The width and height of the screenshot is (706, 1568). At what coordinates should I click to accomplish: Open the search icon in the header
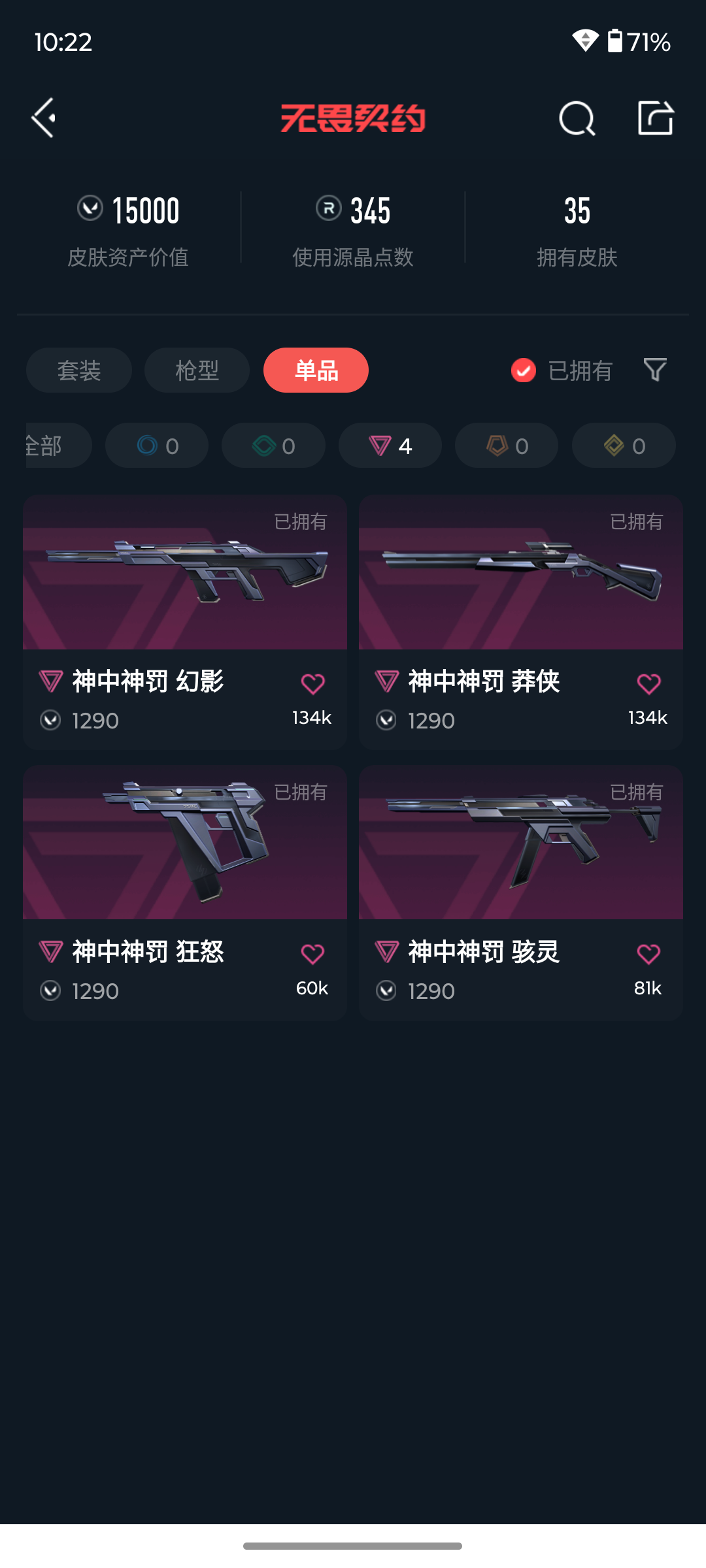click(577, 118)
